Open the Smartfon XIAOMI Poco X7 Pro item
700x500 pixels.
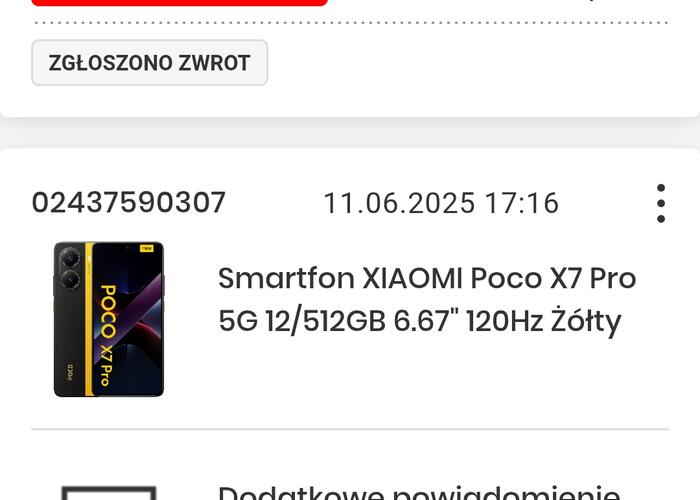pos(426,299)
